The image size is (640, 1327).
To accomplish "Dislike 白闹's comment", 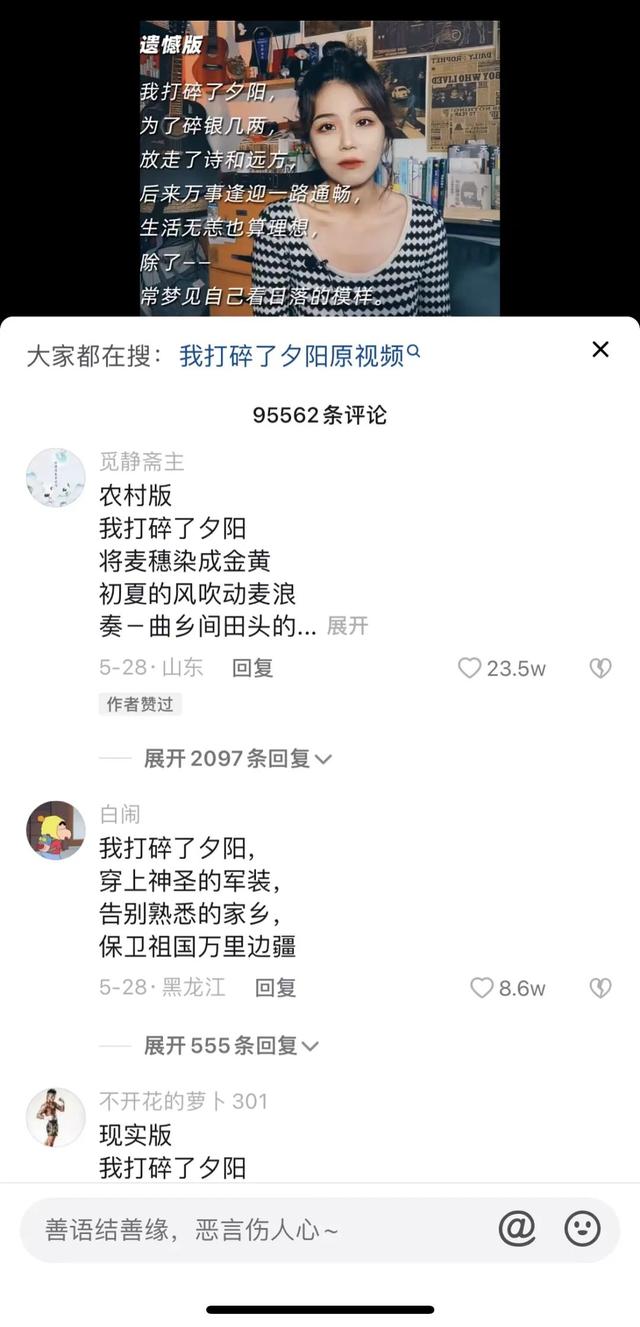I will (600, 988).
